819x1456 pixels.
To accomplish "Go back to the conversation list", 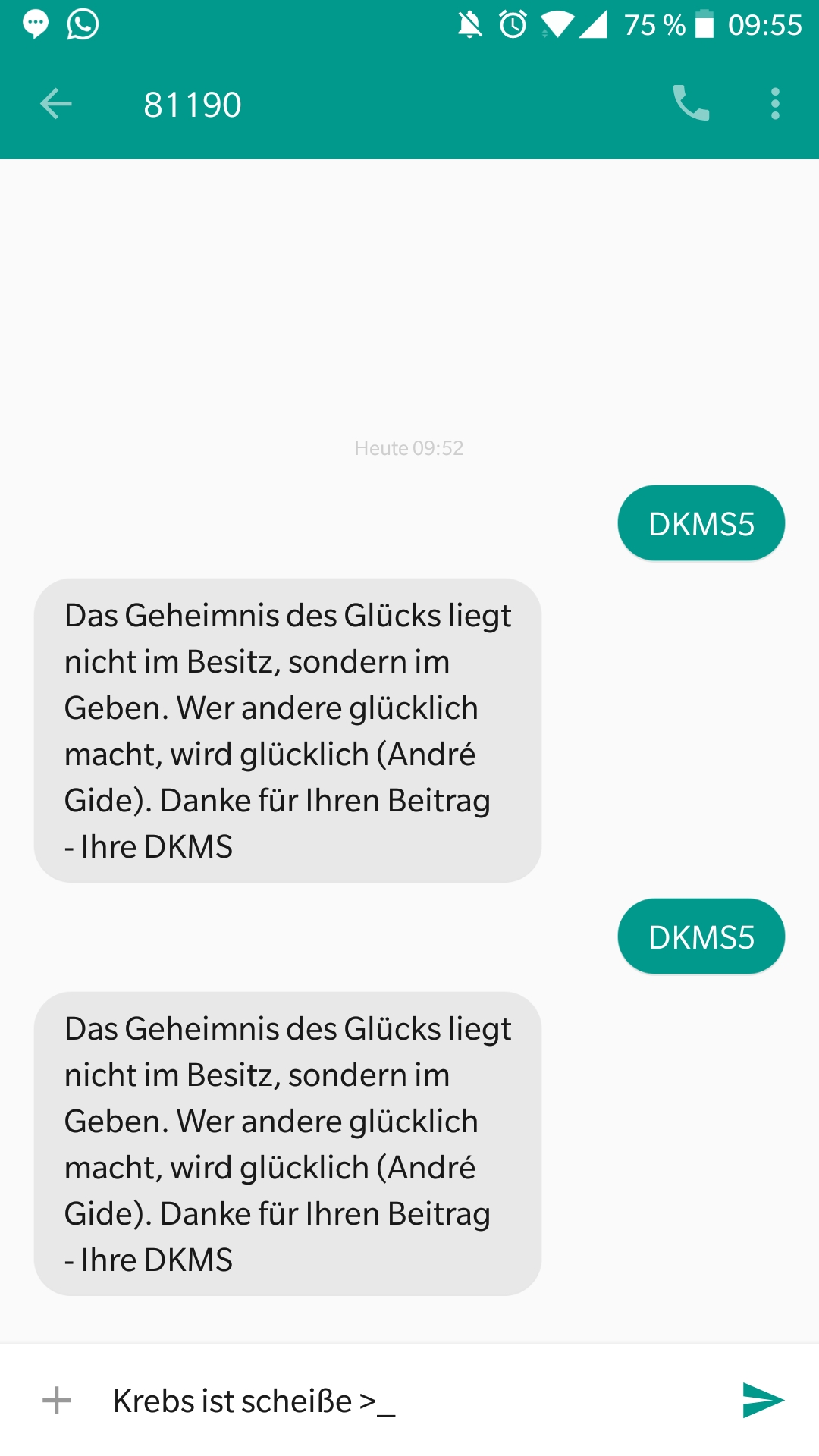I will pyautogui.click(x=55, y=104).
